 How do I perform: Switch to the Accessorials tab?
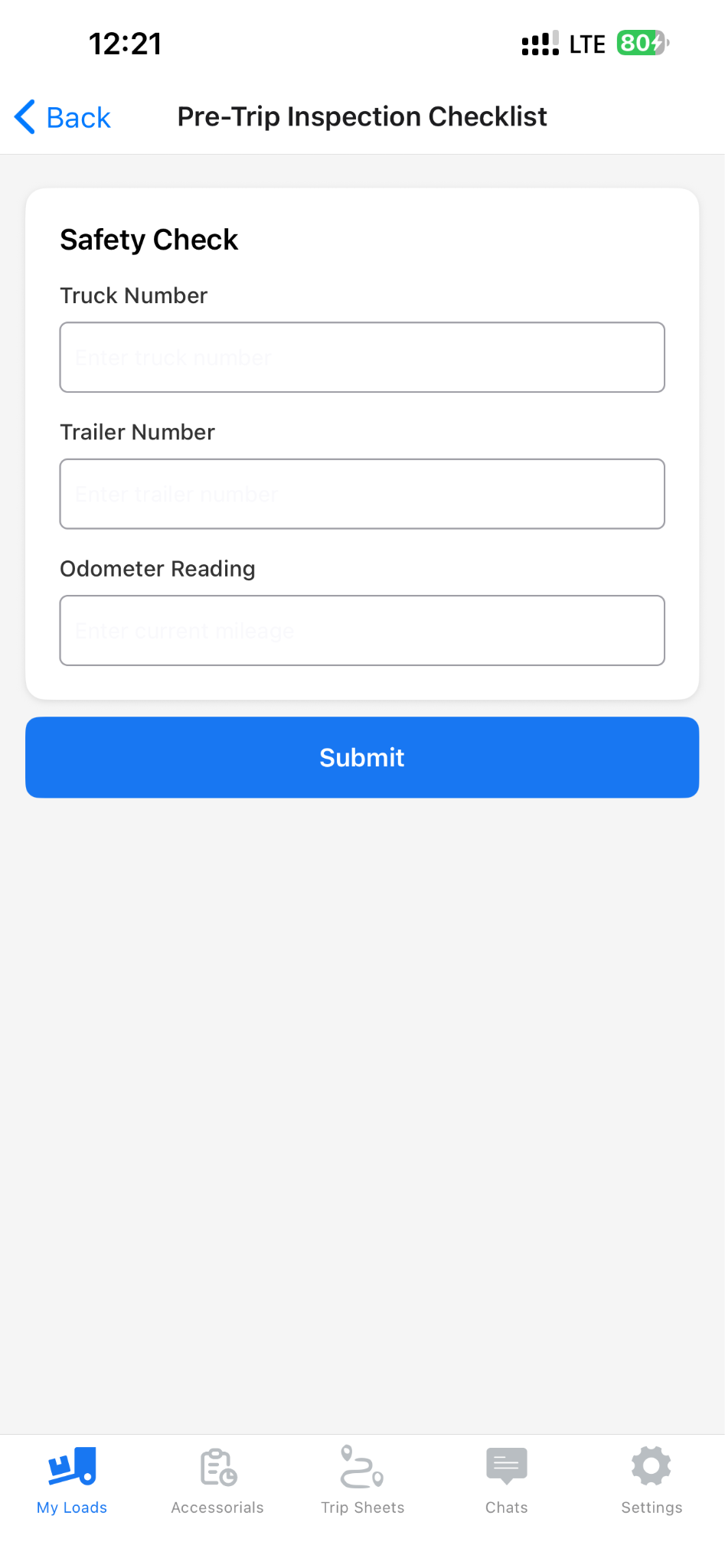[217, 1481]
